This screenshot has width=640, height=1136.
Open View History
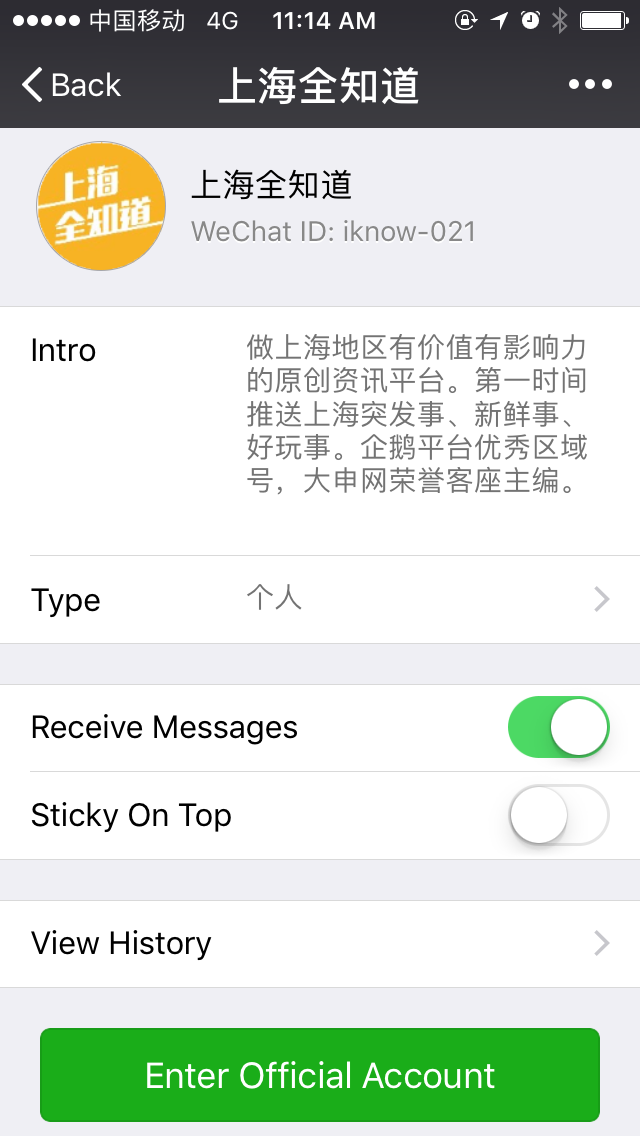coord(320,943)
